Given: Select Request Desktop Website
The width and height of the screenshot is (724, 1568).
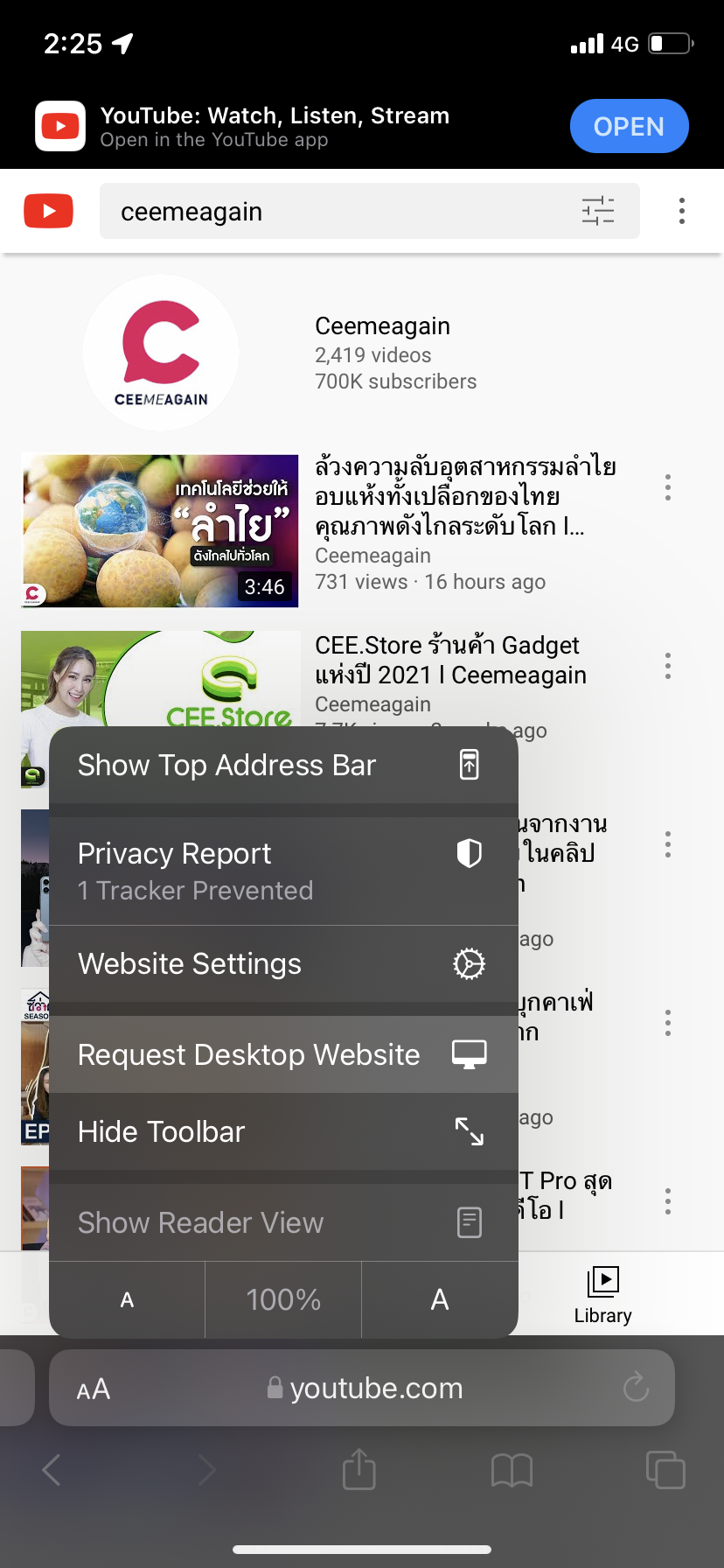Looking at the screenshot, I should 282,1054.
